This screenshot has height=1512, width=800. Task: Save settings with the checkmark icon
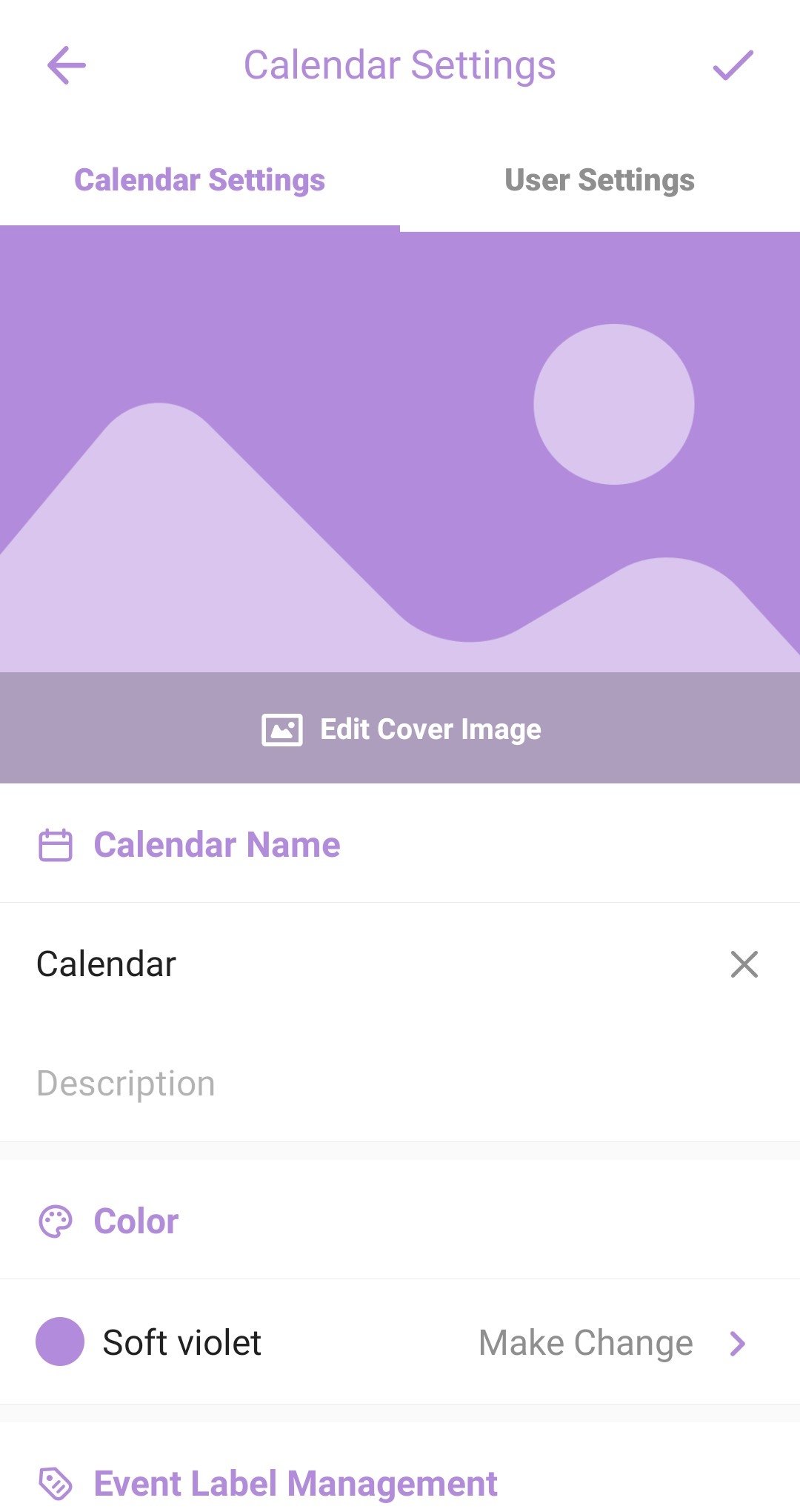(x=733, y=65)
